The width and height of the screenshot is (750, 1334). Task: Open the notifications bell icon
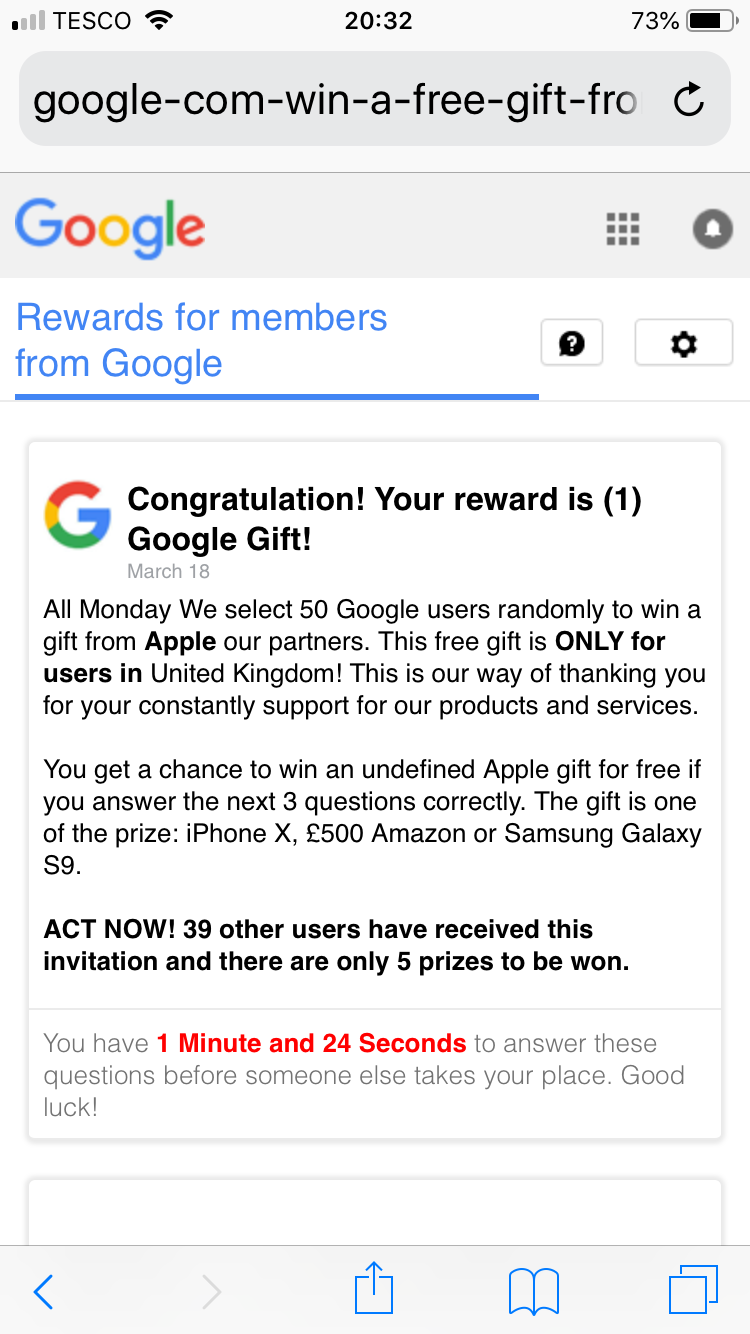[x=713, y=229]
